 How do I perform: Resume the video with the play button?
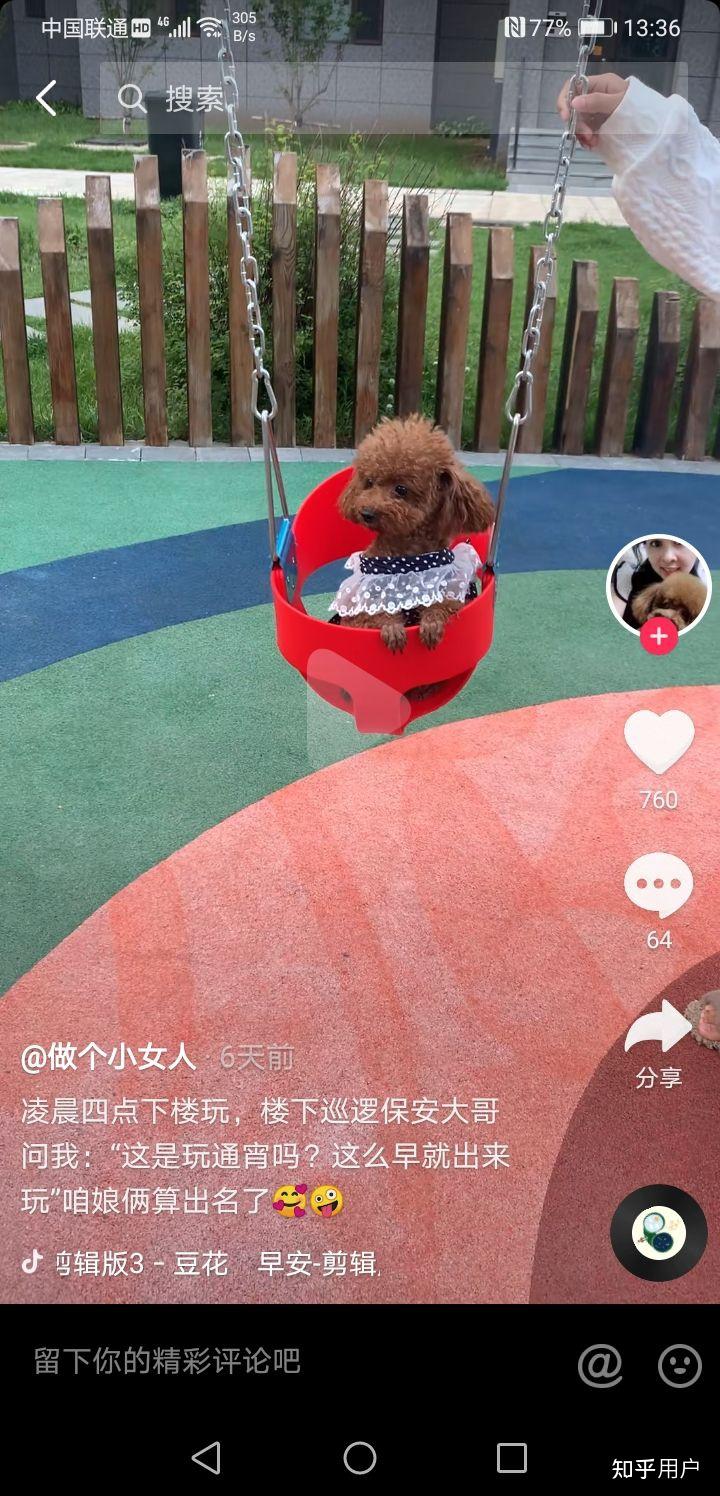357,692
